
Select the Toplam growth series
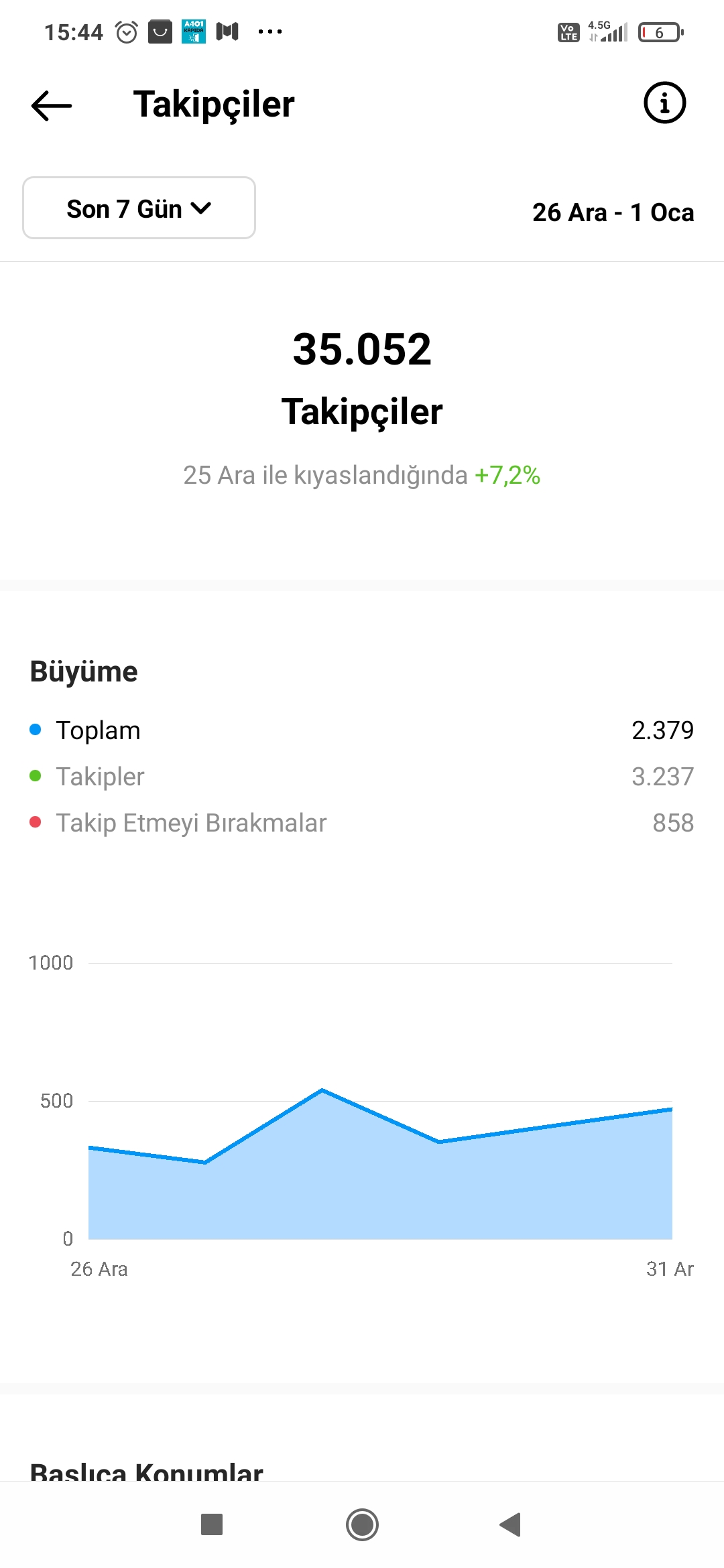[x=362, y=730]
